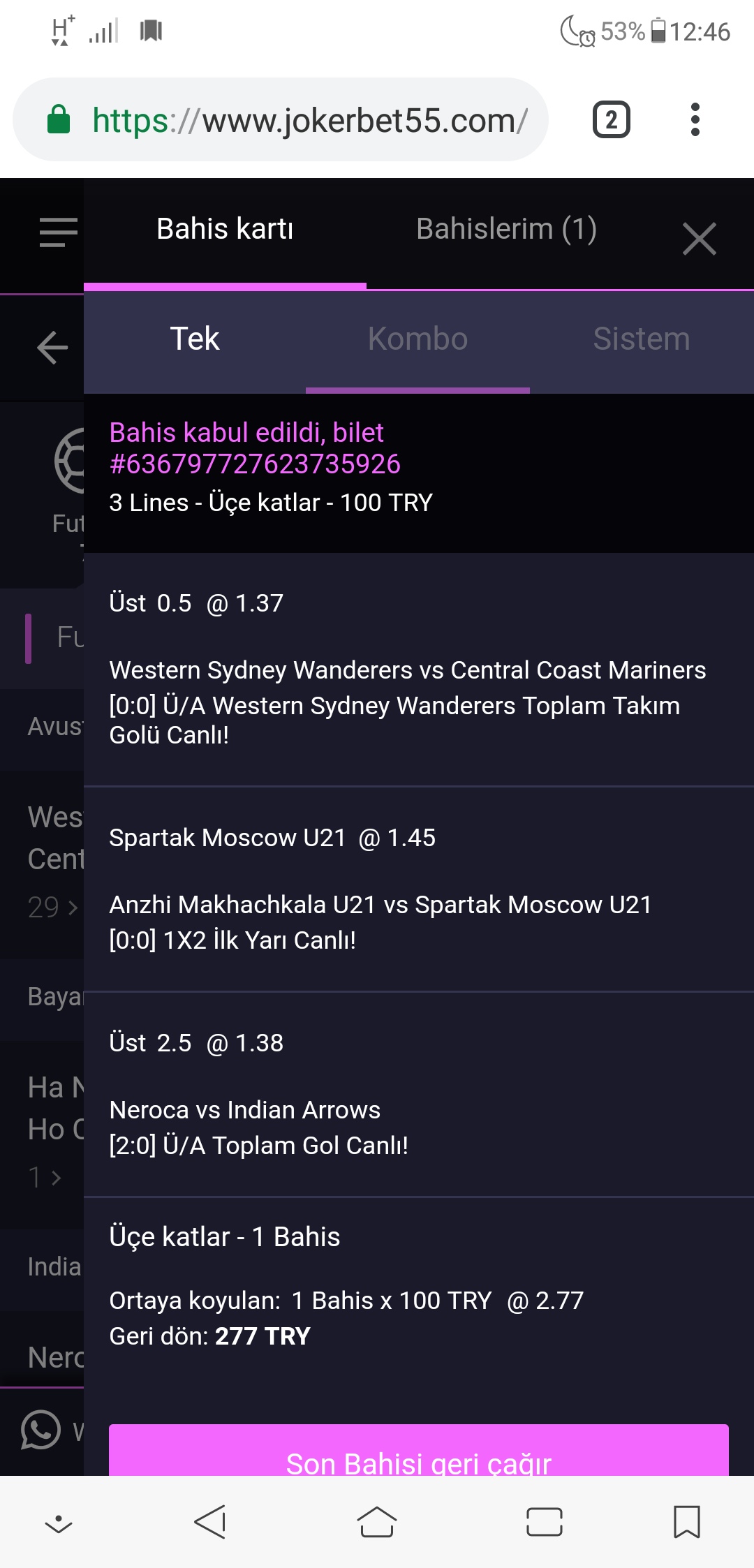The image size is (754, 1568).
Task: Open WhatsApp support chat
Action: coord(40,1430)
